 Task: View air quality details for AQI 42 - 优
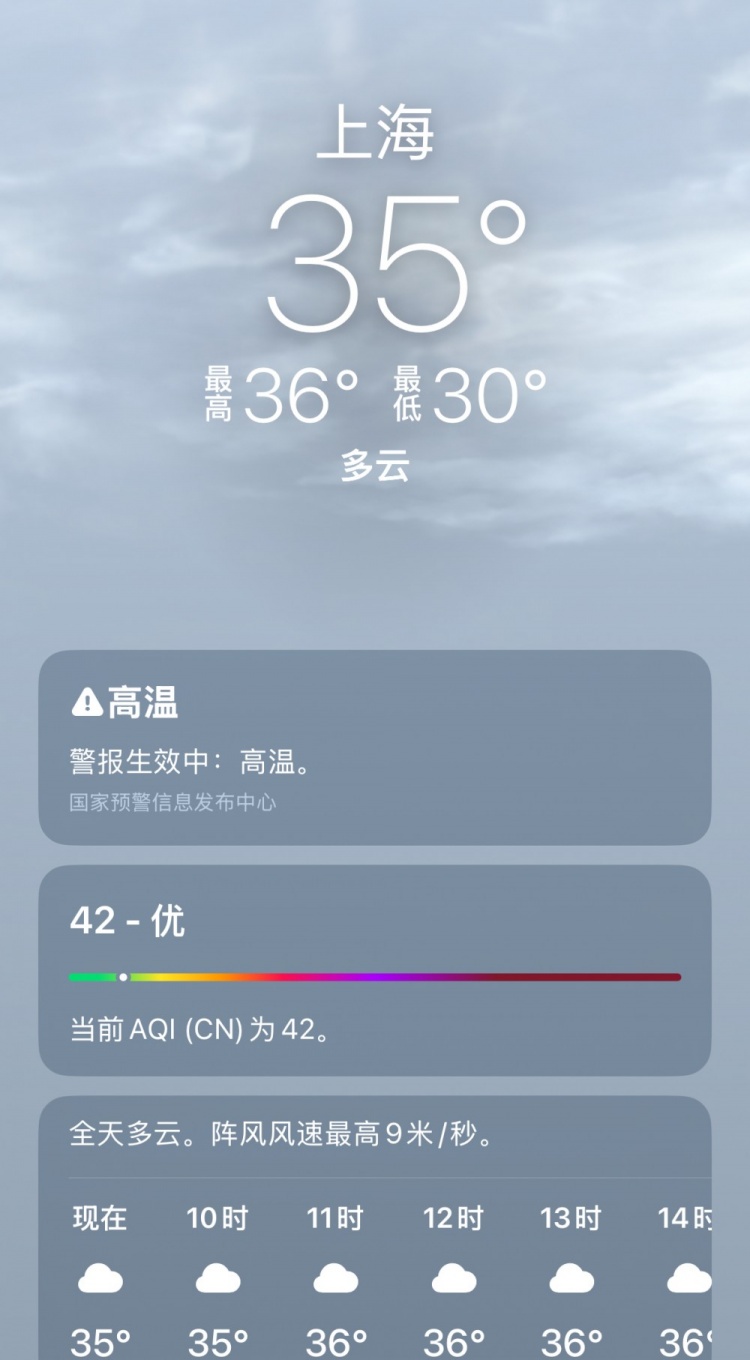point(374,970)
